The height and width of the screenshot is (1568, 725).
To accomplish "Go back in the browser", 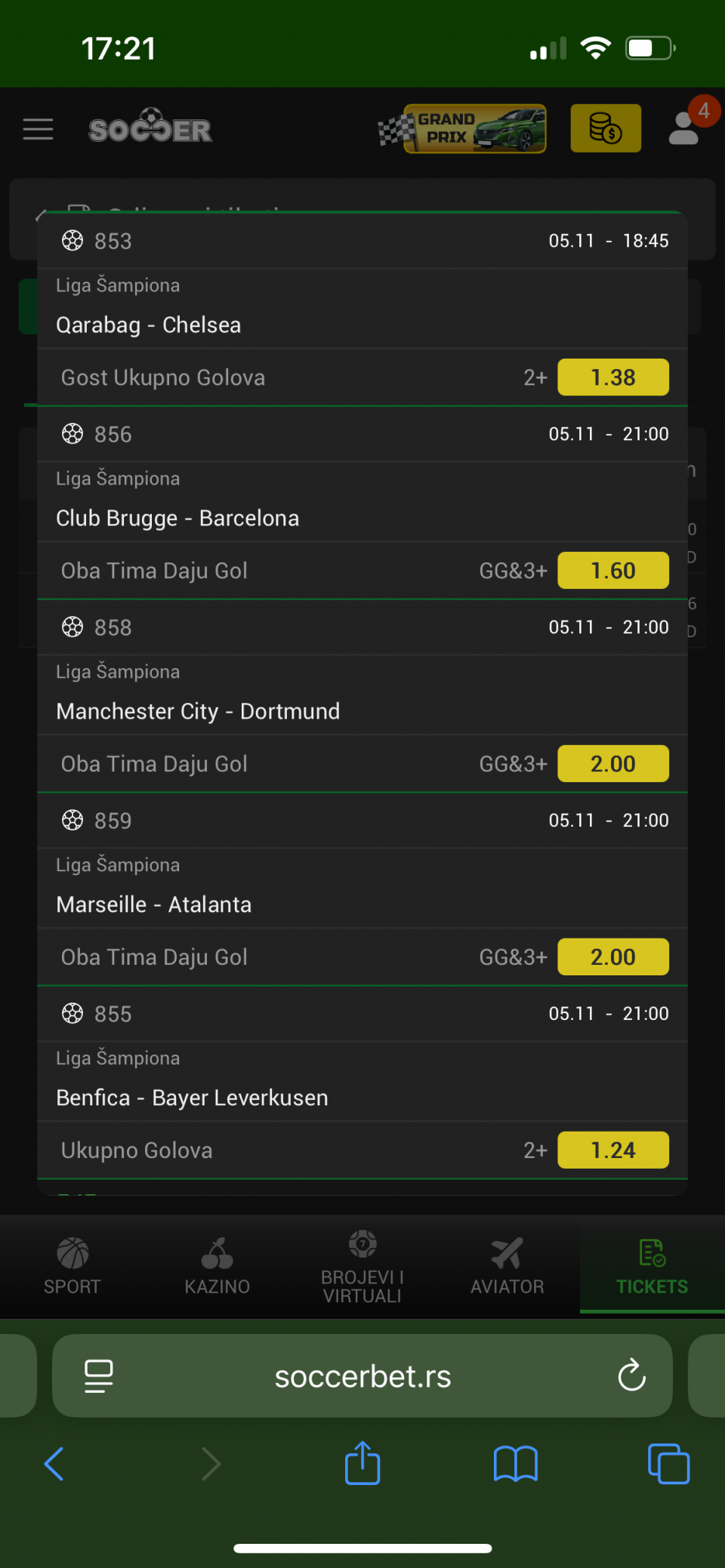I will [54, 1464].
